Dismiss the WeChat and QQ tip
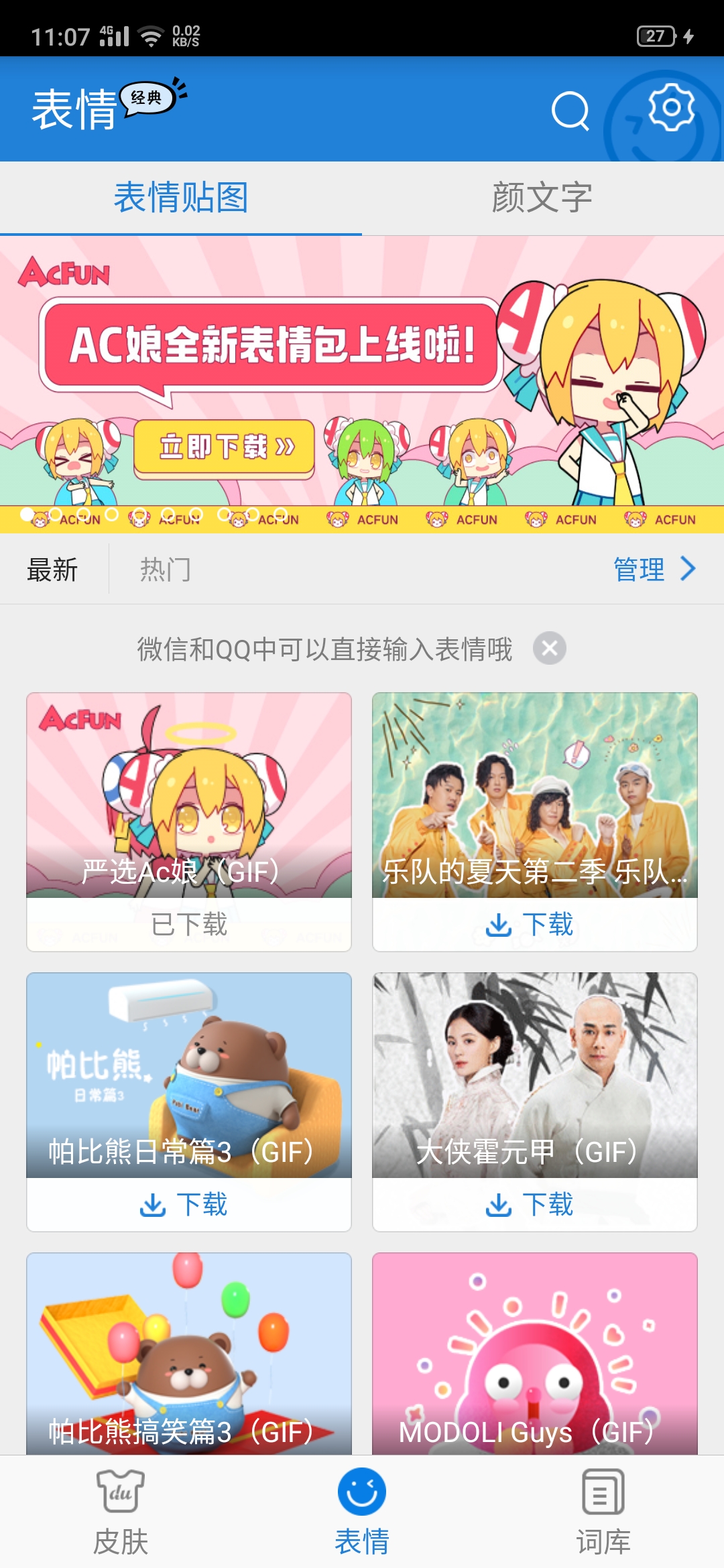724x1568 pixels. [550, 649]
